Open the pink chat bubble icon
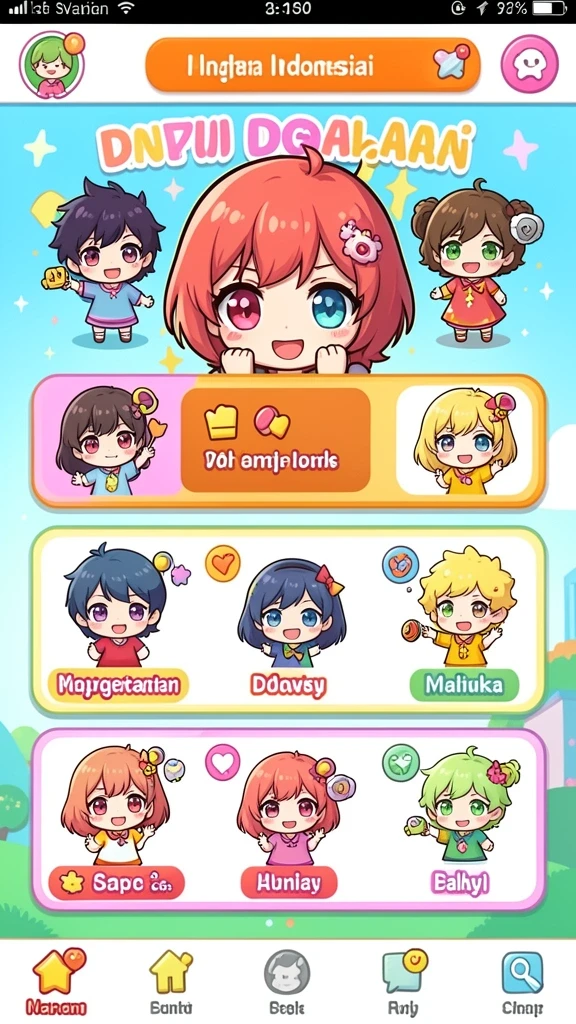The image size is (576, 1024). (530, 64)
